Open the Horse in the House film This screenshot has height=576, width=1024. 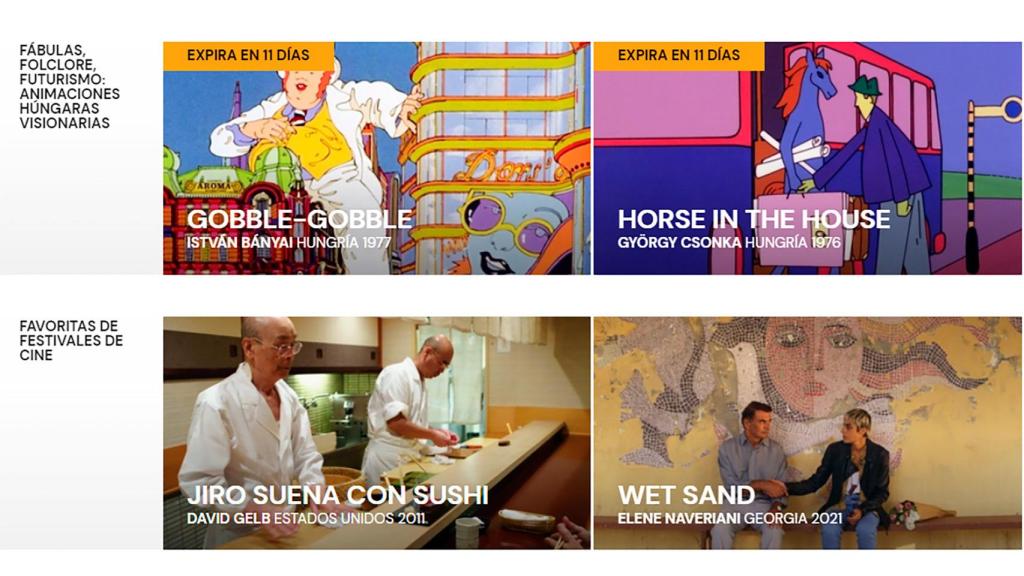tap(807, 158)
